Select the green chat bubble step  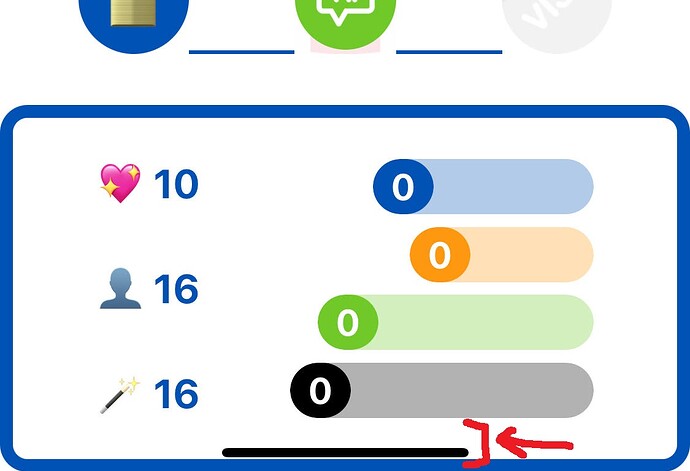[345, 15]
